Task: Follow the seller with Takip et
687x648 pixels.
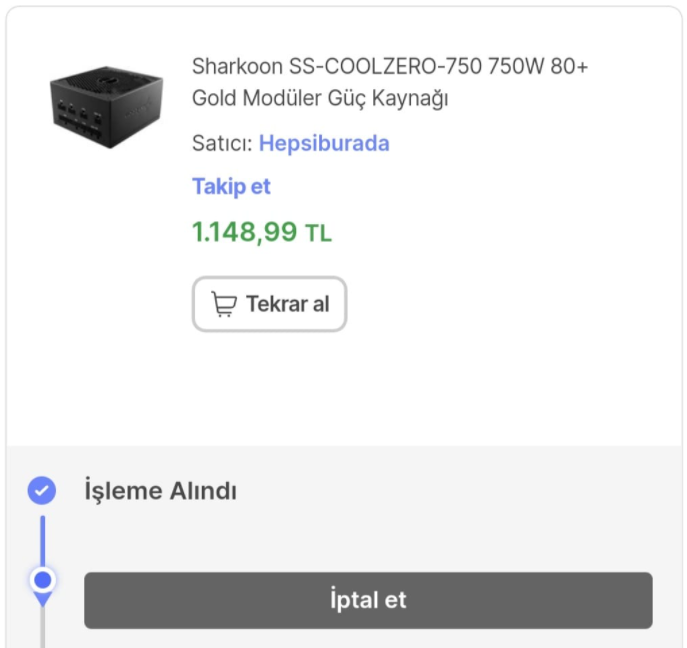Action: (231, 187)
